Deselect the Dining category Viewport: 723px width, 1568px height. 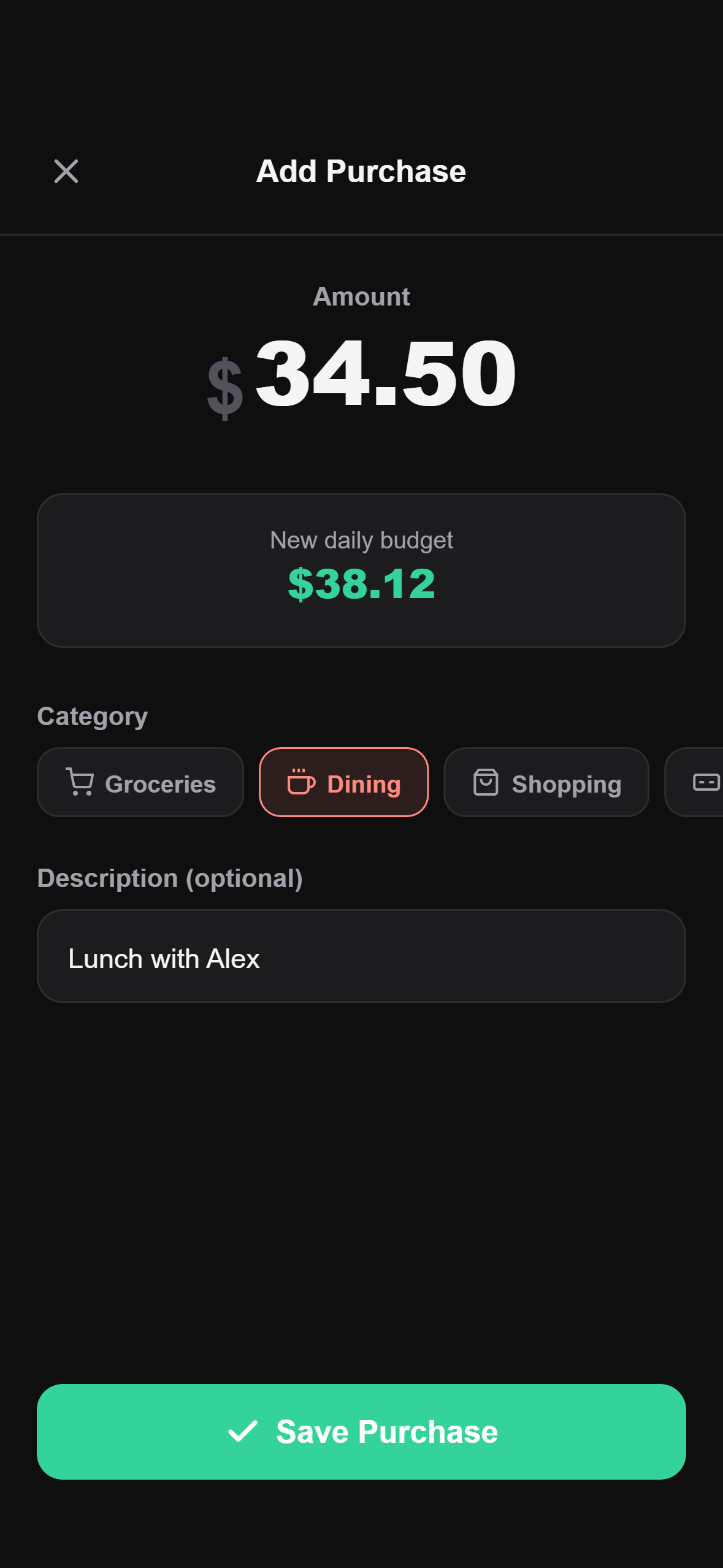(343, 782)
